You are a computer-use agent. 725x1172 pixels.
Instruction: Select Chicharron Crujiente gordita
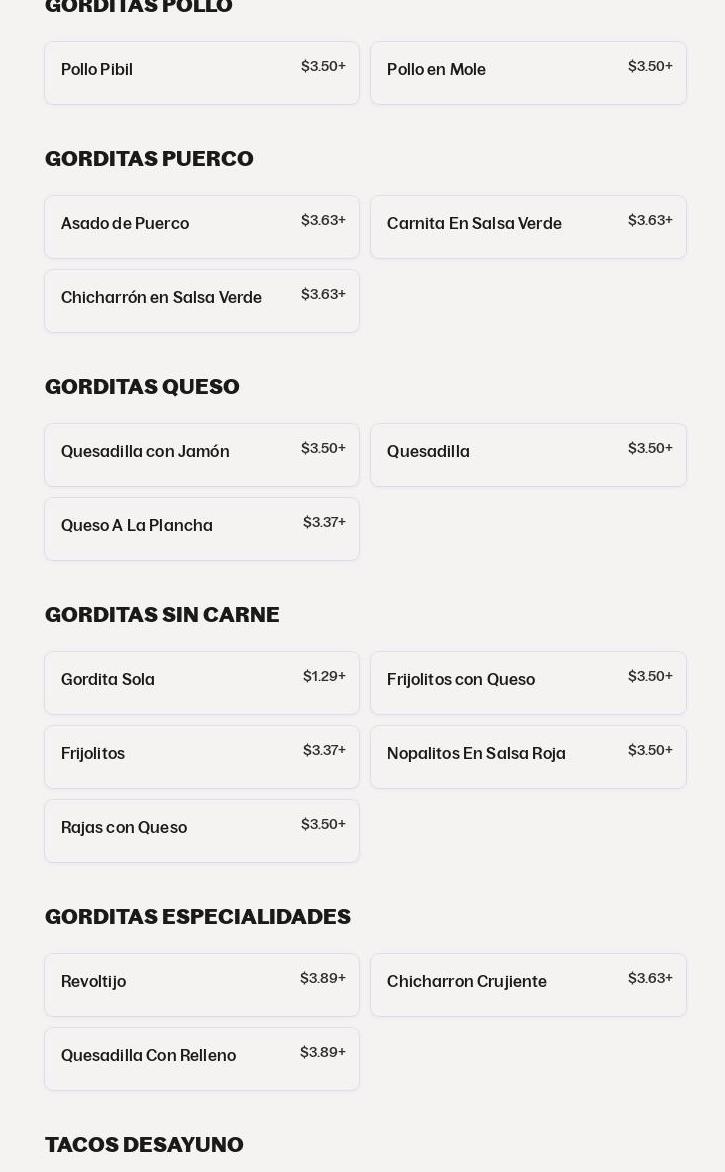point(528,985)
